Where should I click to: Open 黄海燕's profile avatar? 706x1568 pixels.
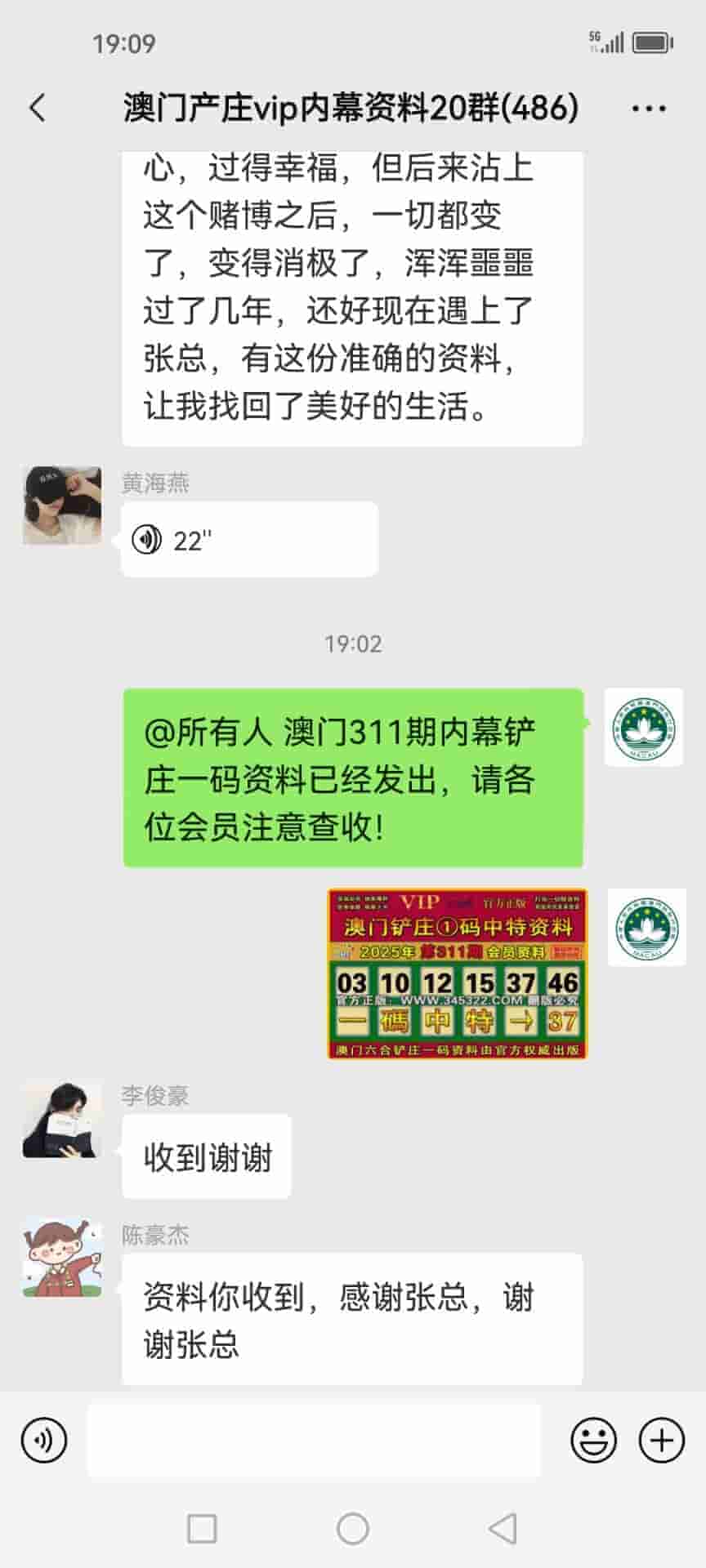(x=62, y=506)
